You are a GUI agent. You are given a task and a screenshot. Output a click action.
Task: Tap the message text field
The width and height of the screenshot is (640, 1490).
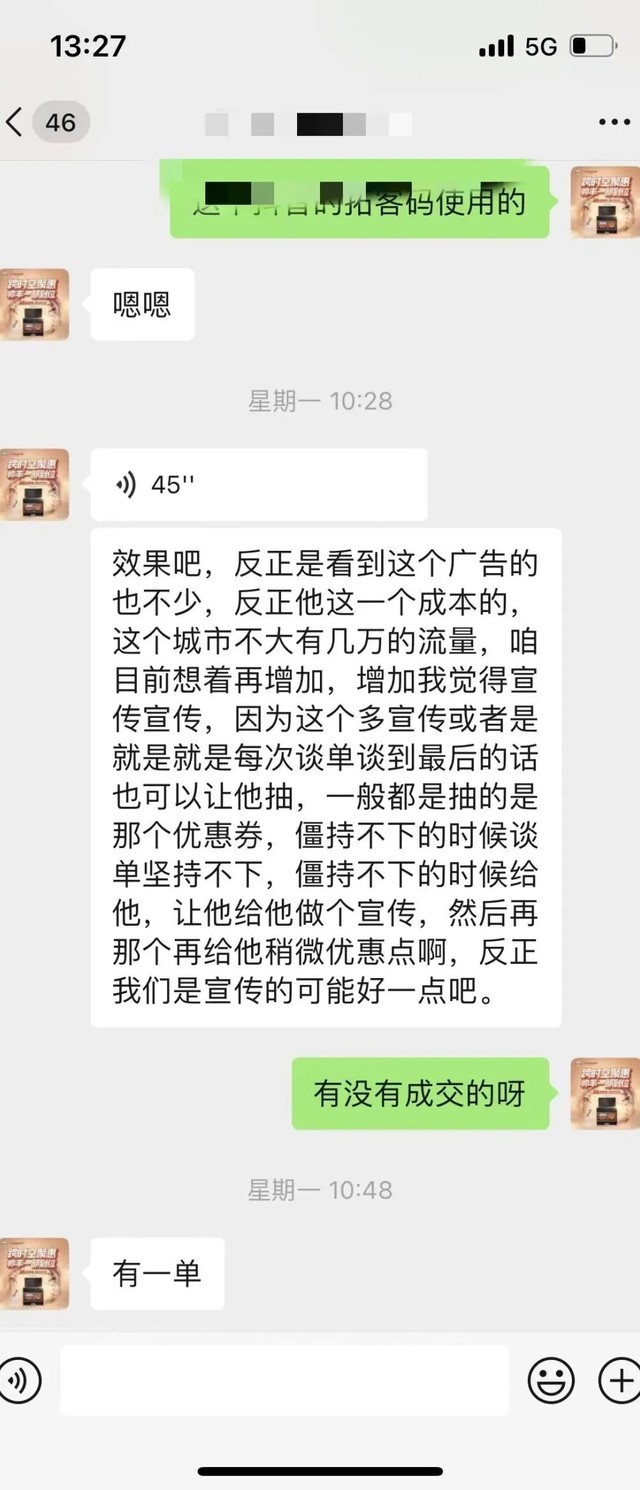pos(284,1381)
